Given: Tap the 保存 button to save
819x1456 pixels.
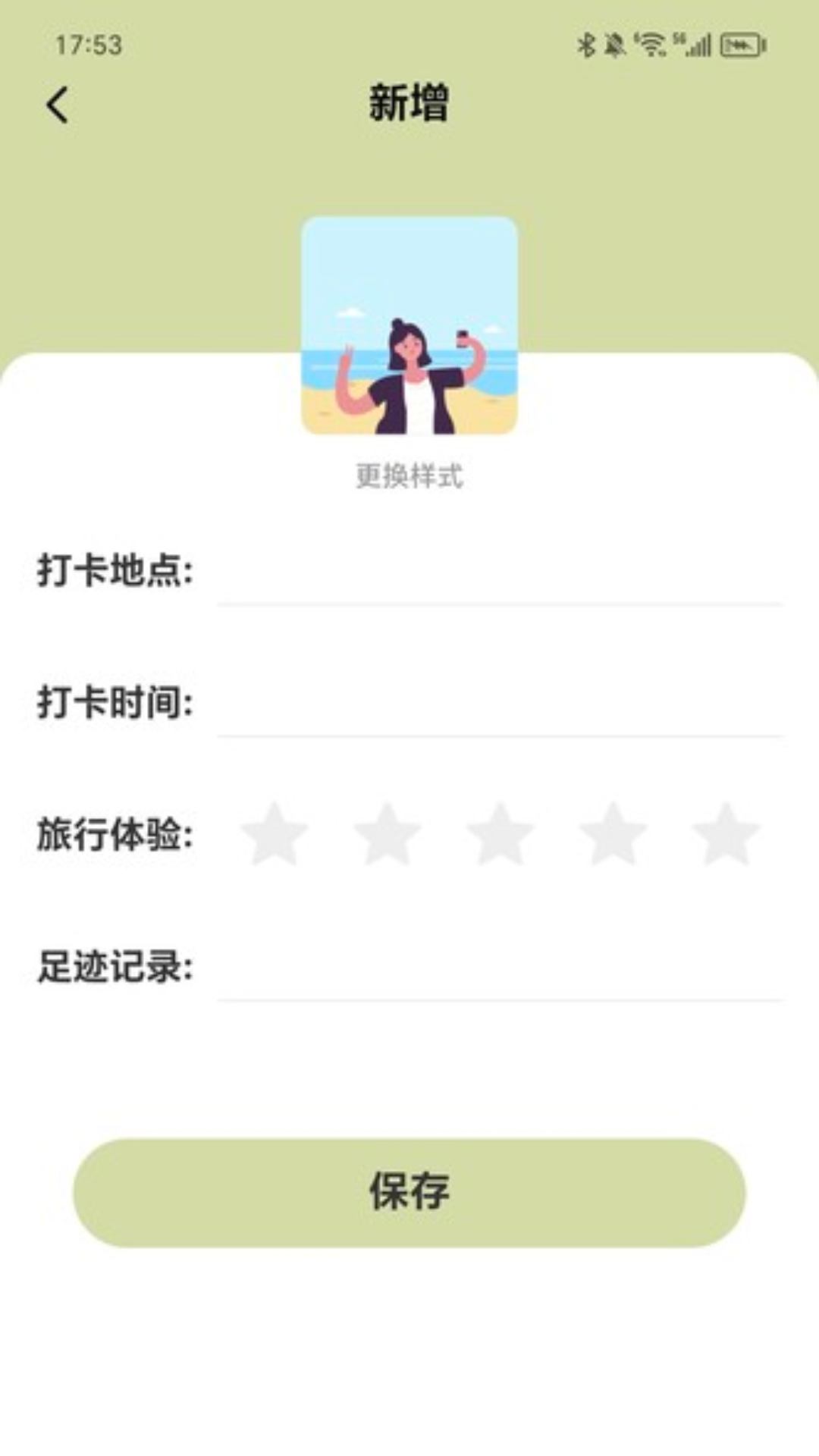Looking at the screenshot, I should pos(409,1192).
